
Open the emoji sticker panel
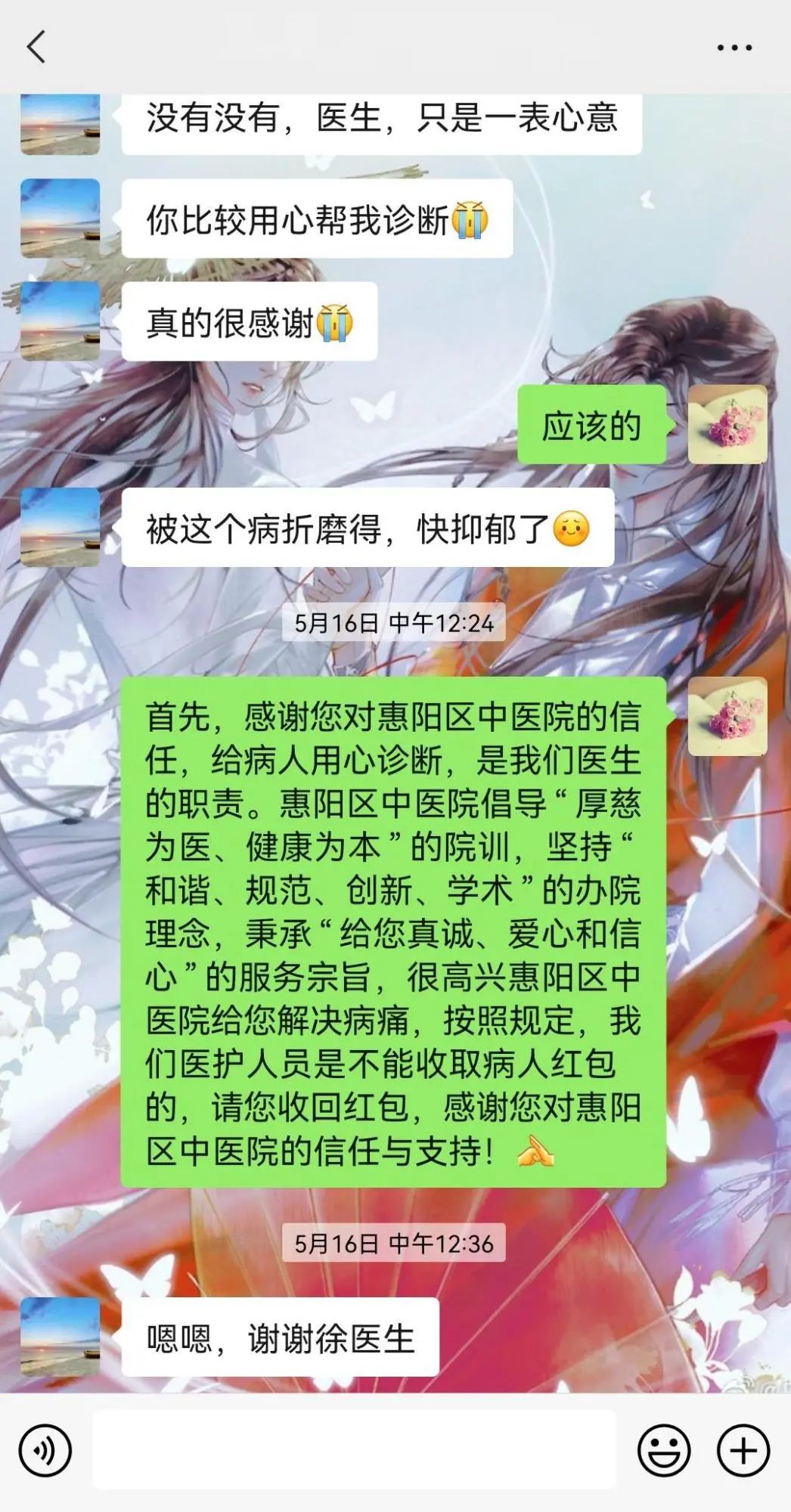coord(664,1450)
